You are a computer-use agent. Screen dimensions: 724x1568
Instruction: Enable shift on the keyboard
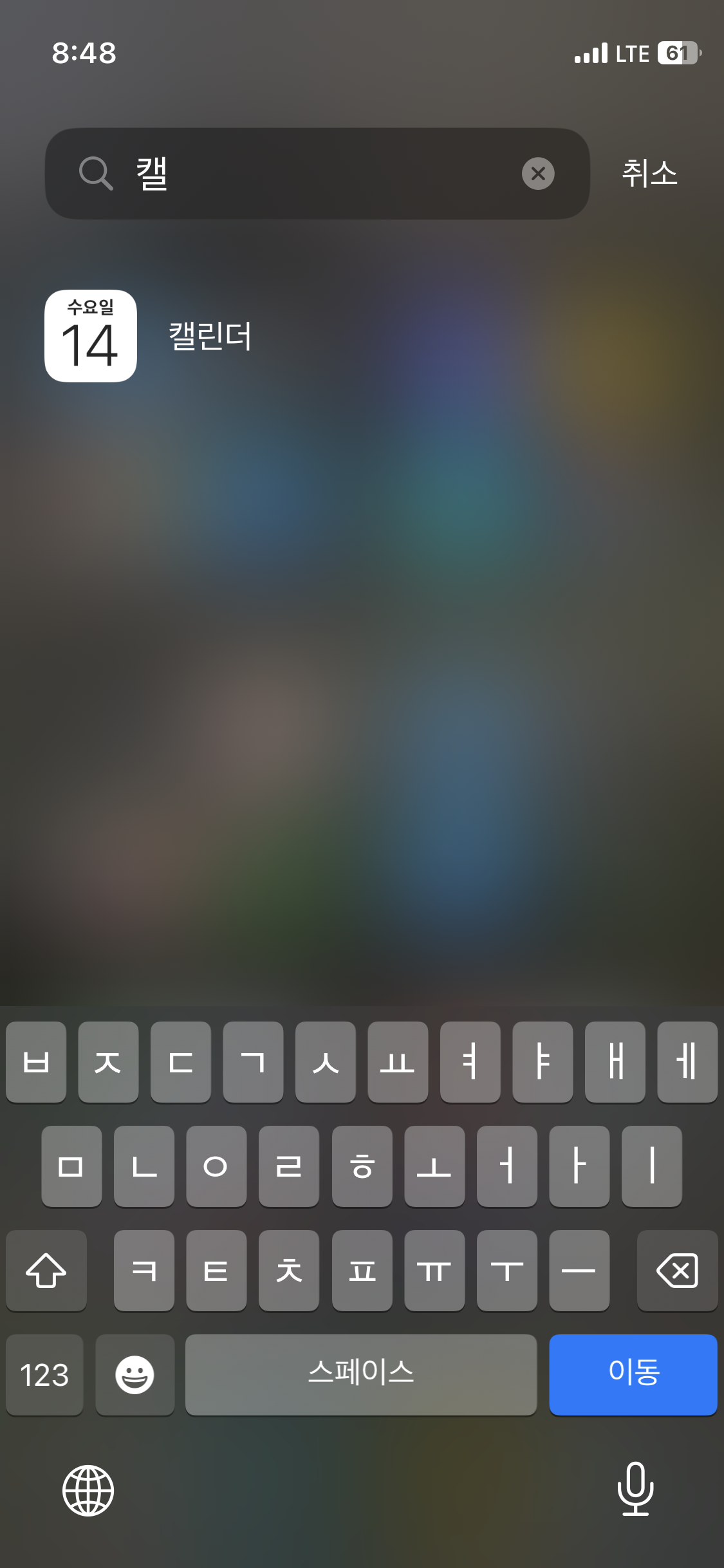46,1271
